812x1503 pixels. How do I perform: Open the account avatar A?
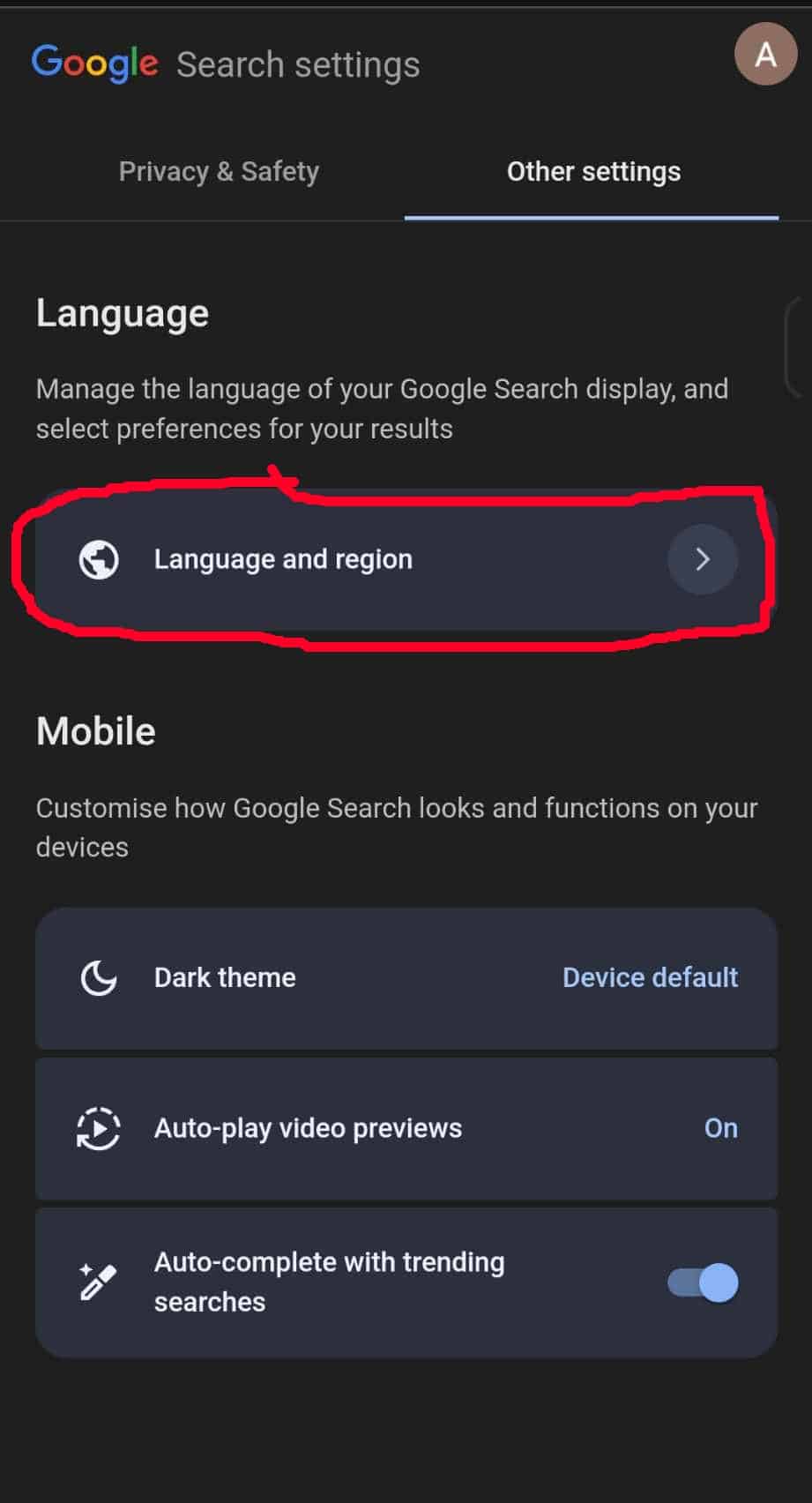[765, 55]
